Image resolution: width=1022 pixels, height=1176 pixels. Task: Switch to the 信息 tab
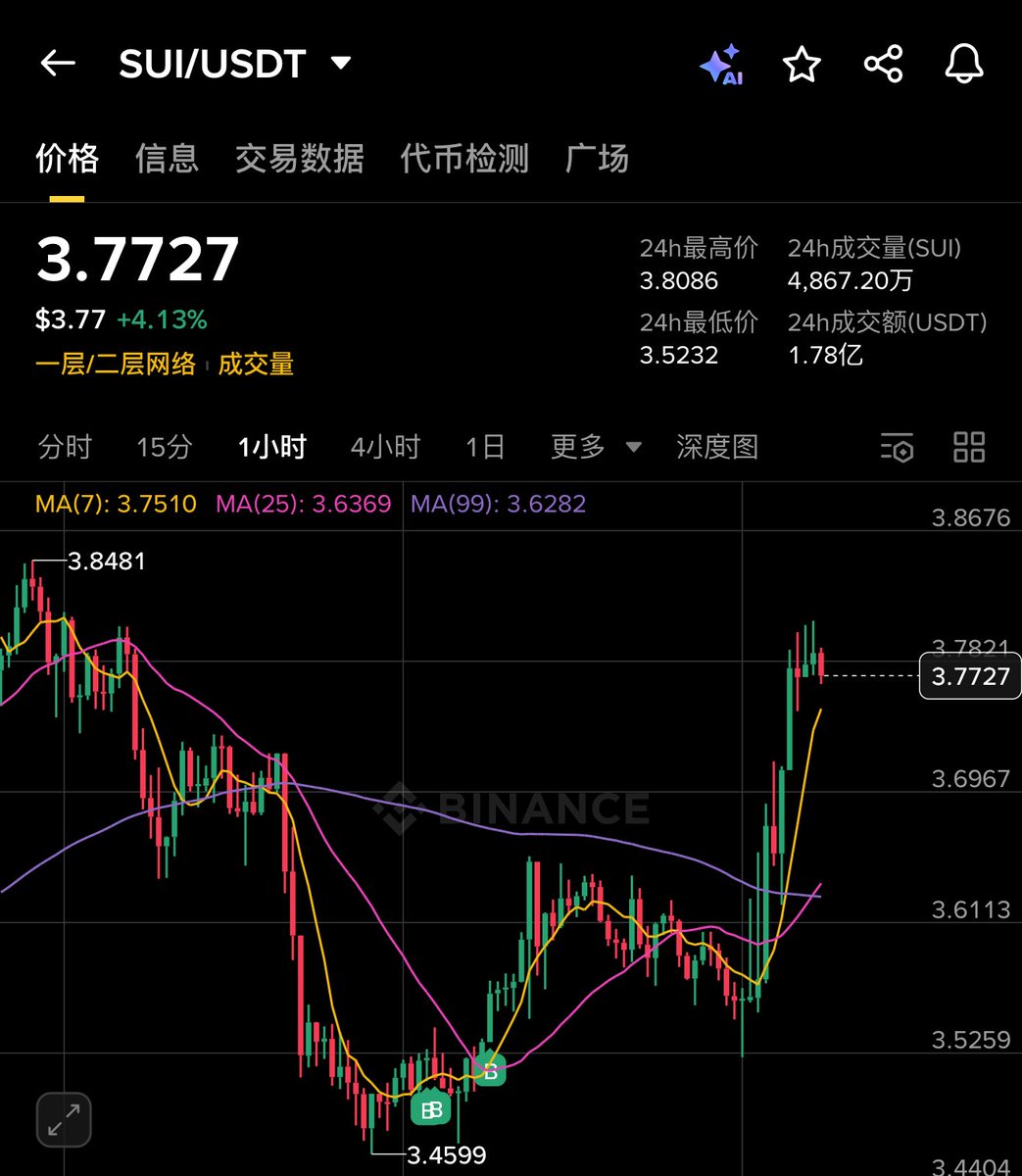point(167,158)
